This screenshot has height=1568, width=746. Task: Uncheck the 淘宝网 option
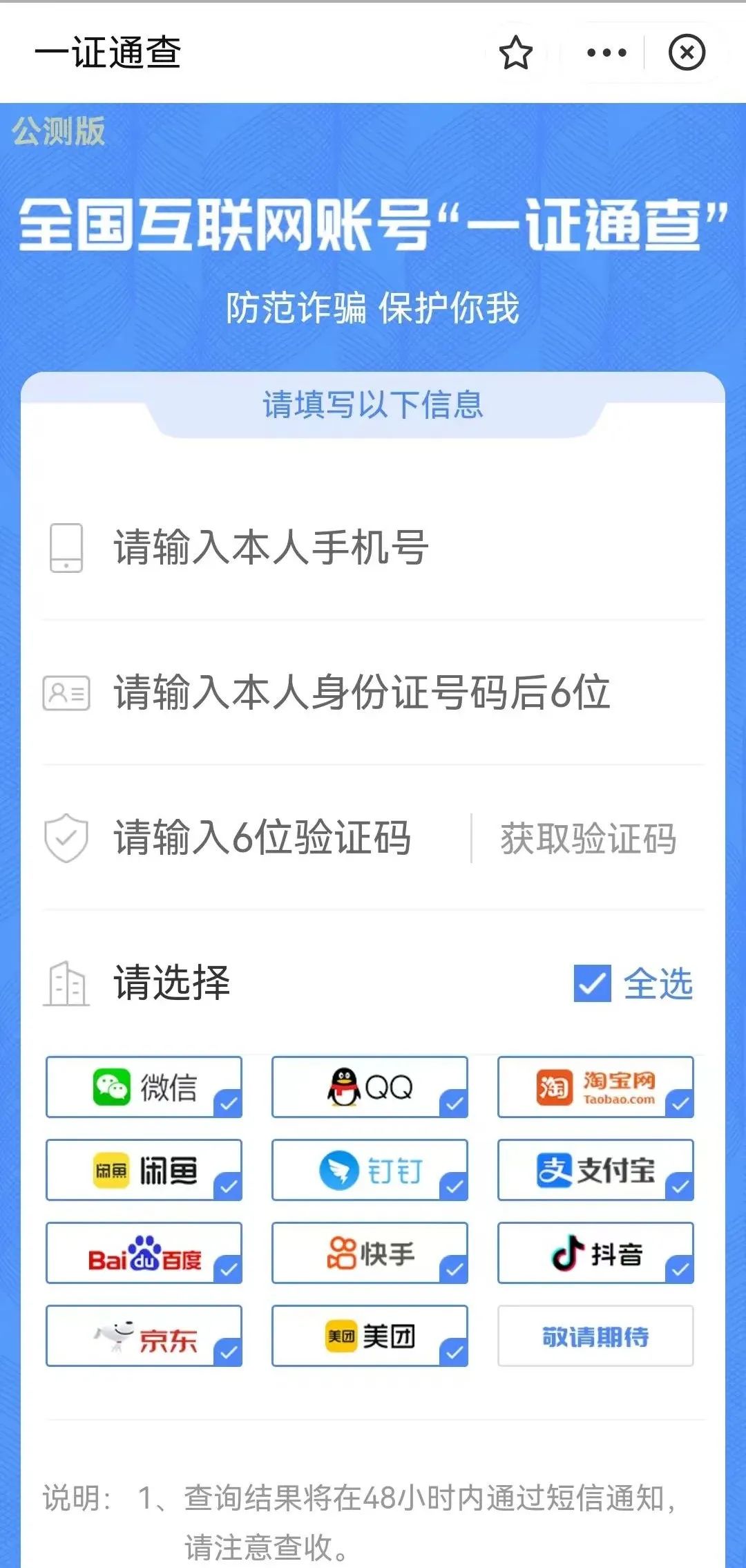pos(595,1087)
